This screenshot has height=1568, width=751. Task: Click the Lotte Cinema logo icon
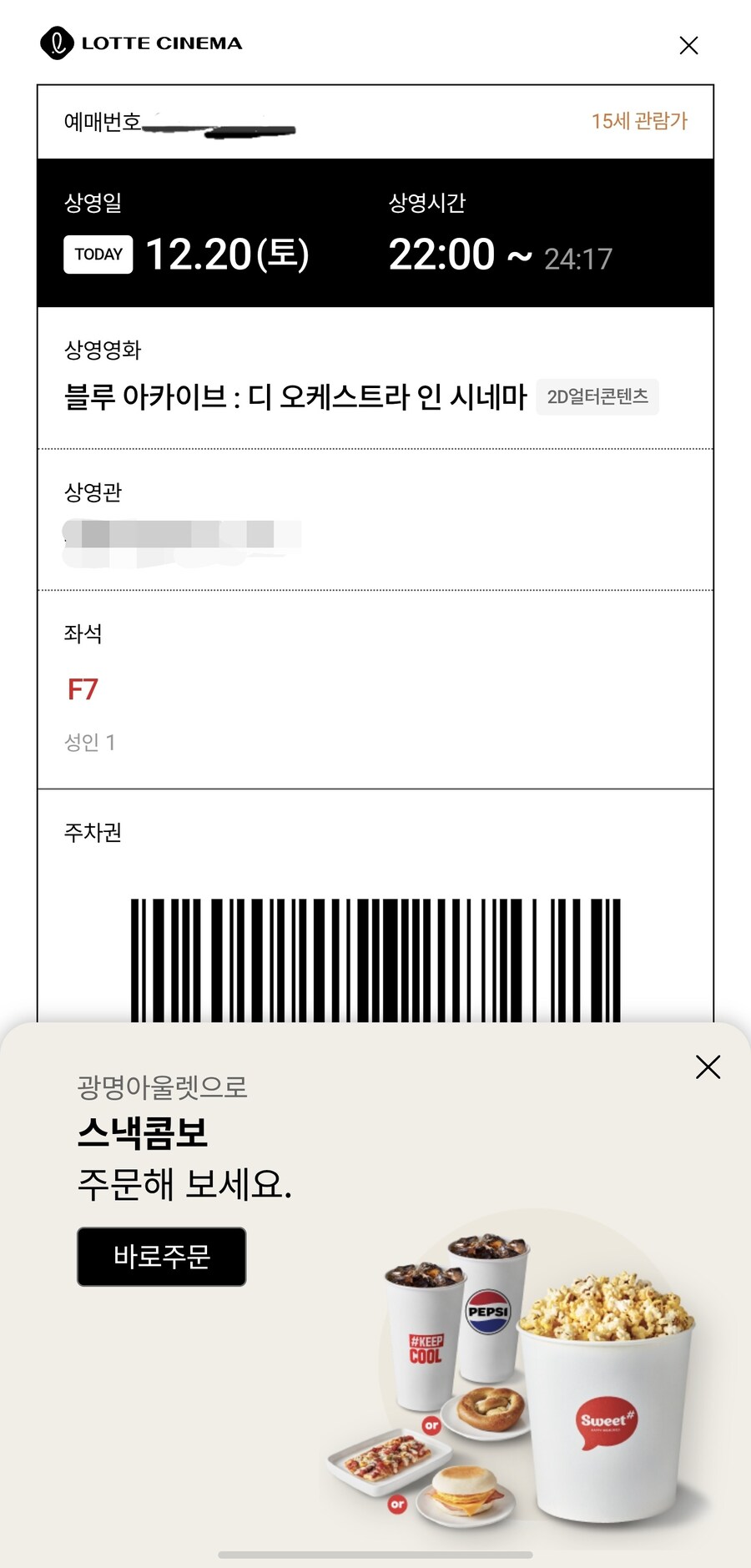tap(55, 43)
